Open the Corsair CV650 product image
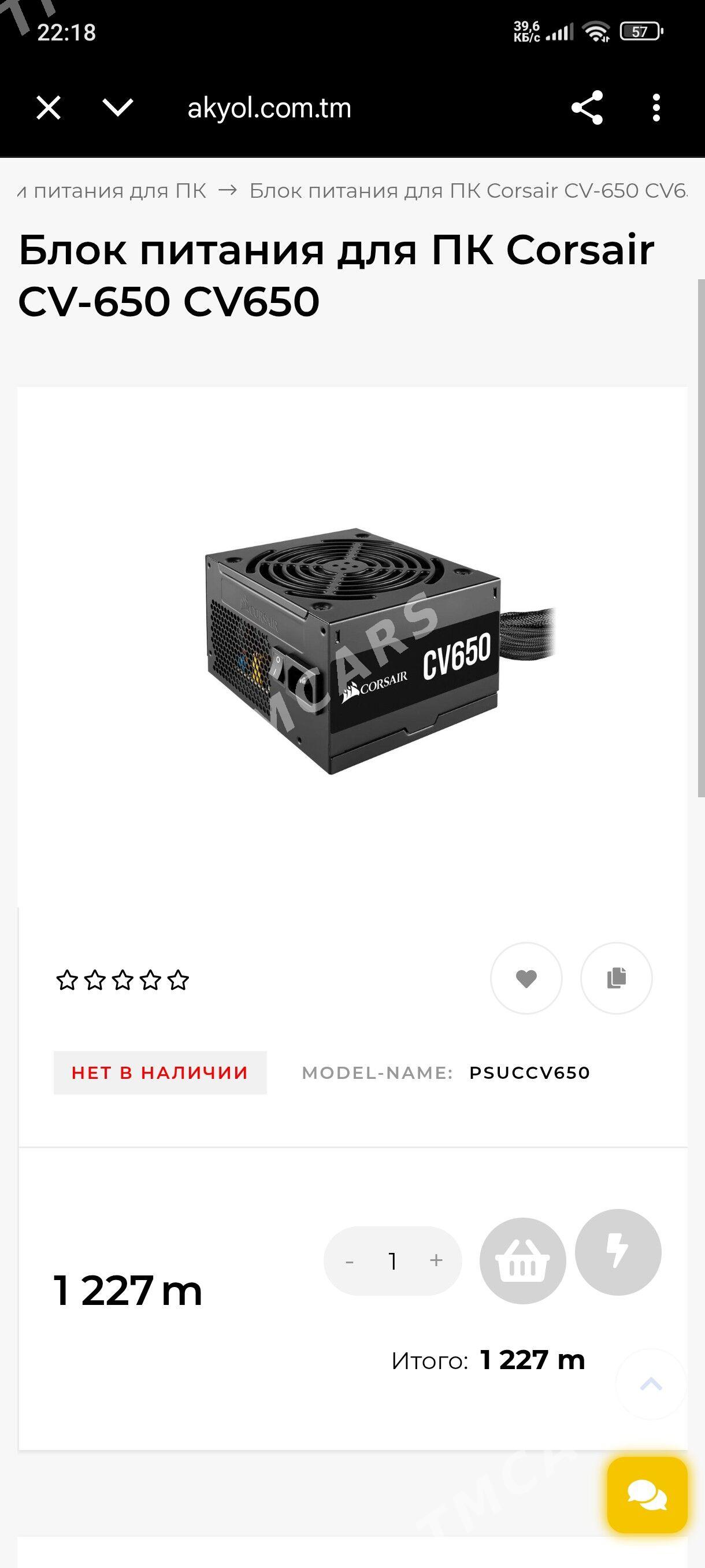The width and height of the screenshot is (705, 1568). coord(380,651)
